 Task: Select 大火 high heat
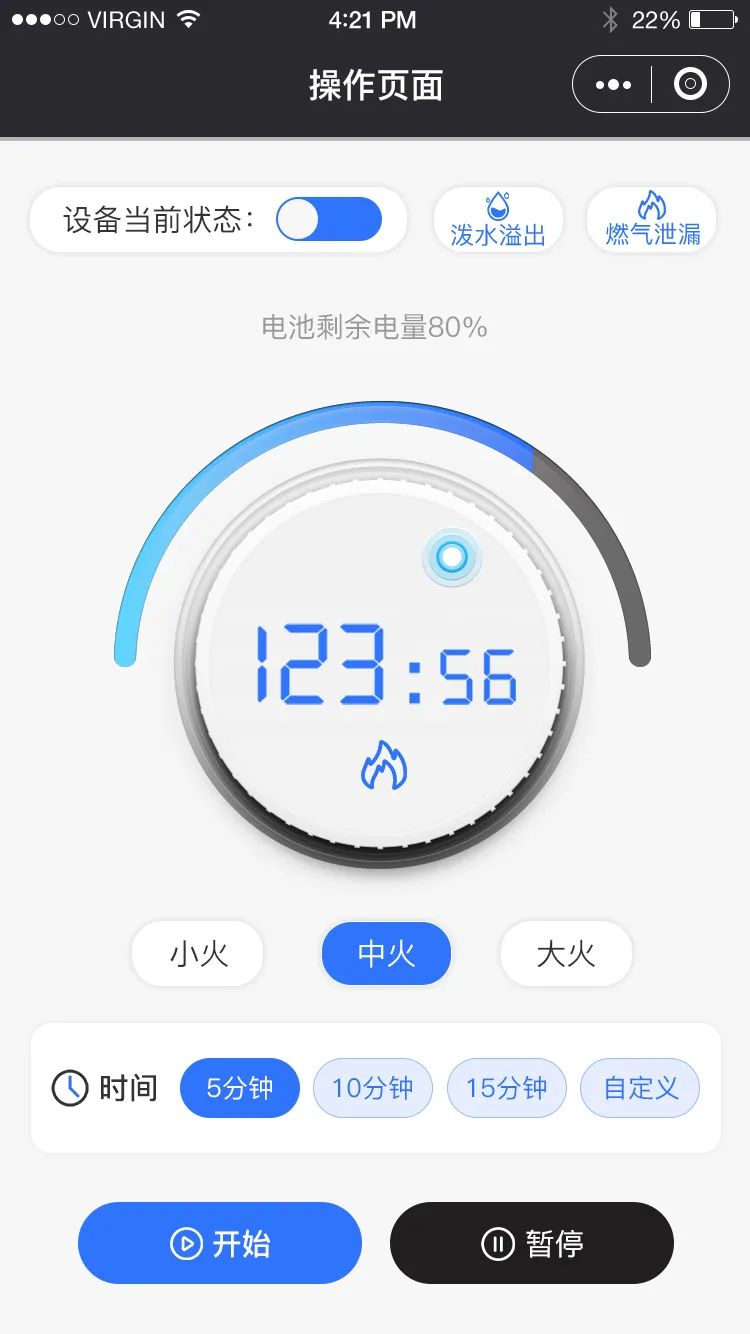(566, 954)
